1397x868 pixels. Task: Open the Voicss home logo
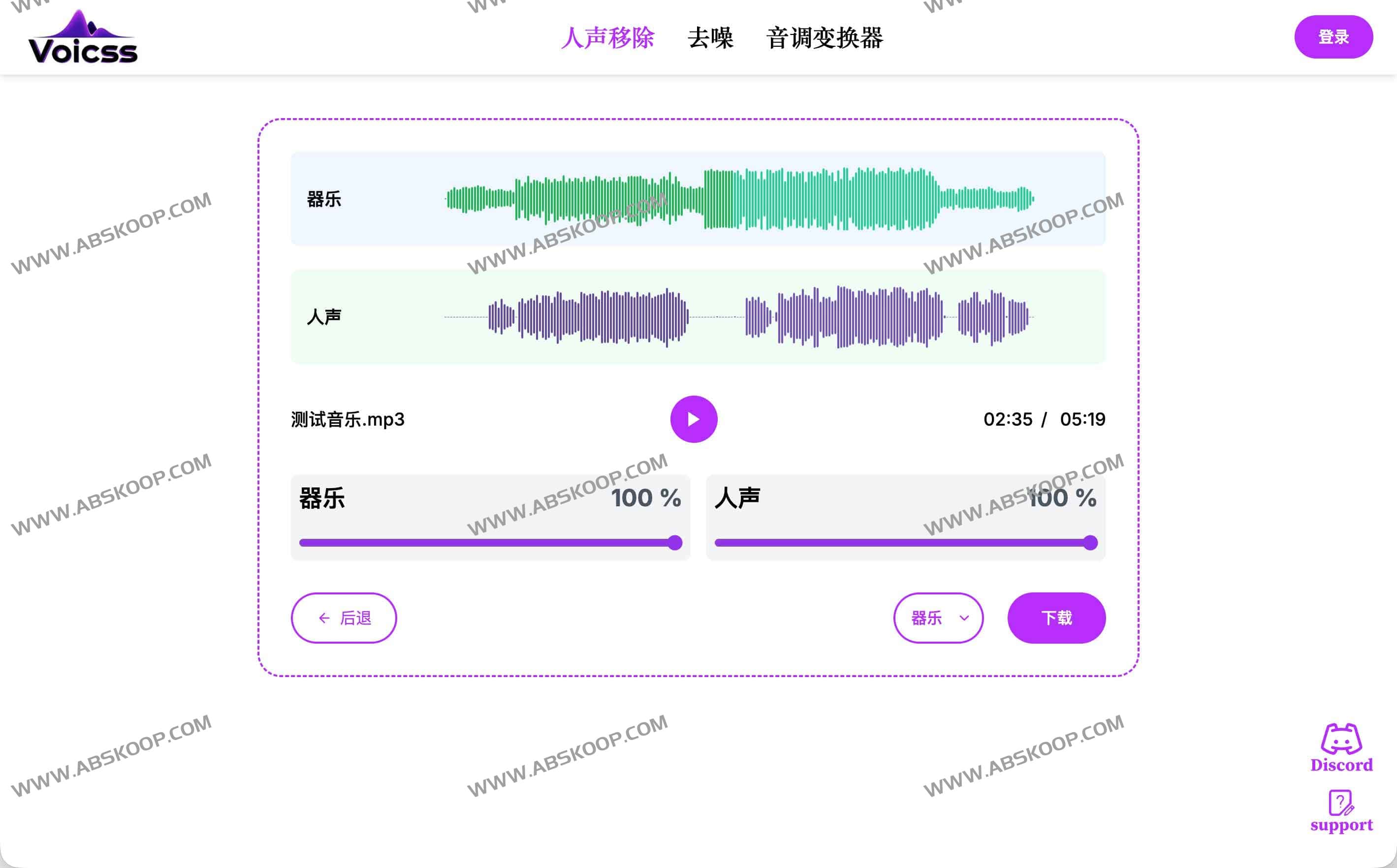tap(83, 38)
